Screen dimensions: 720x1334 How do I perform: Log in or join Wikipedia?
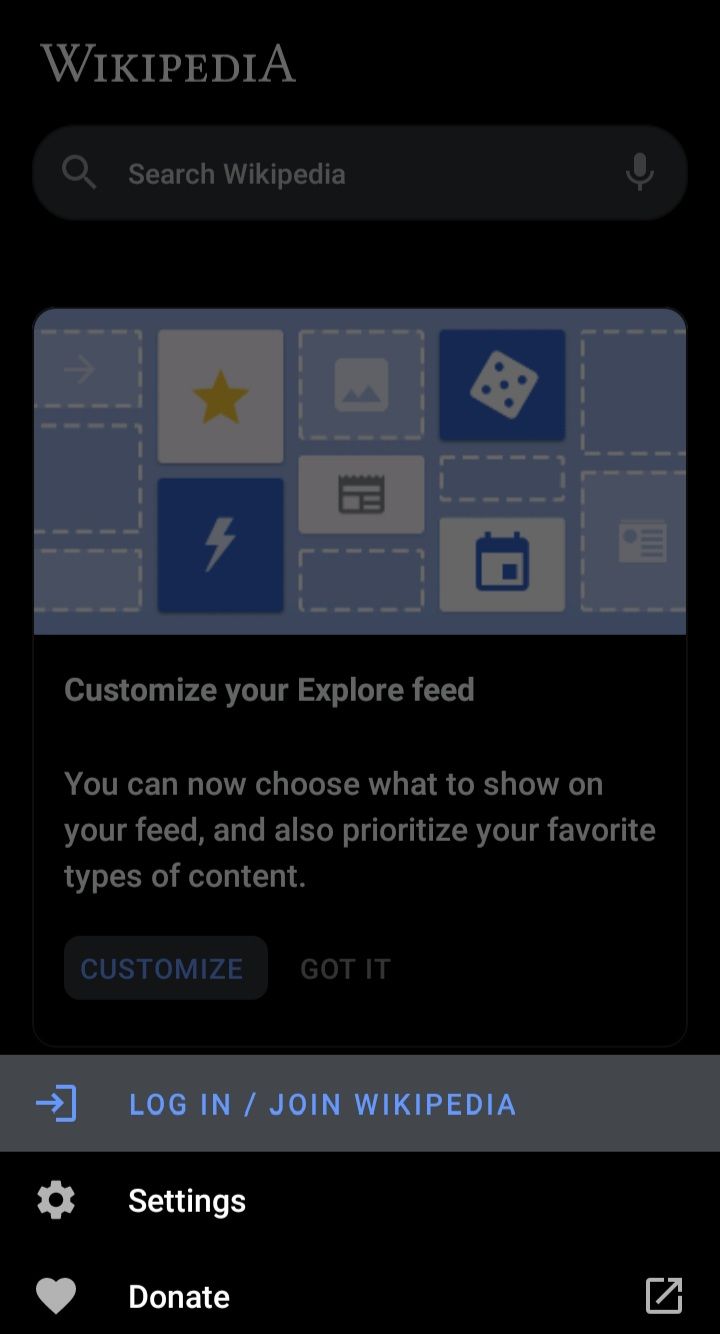(322, 1104)
